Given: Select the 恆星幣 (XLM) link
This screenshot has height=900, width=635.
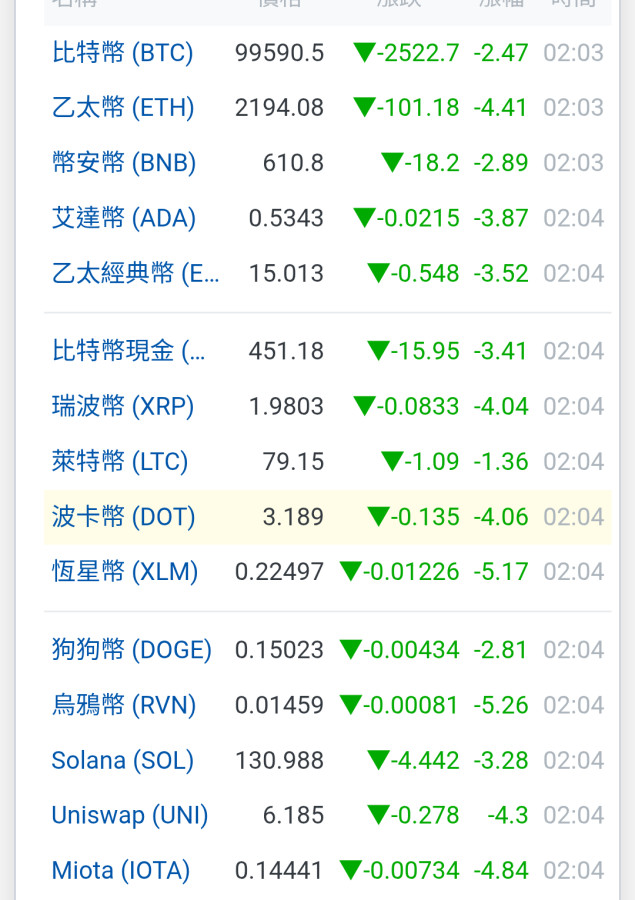Looking at the screenshot, I should pos(125,572).
